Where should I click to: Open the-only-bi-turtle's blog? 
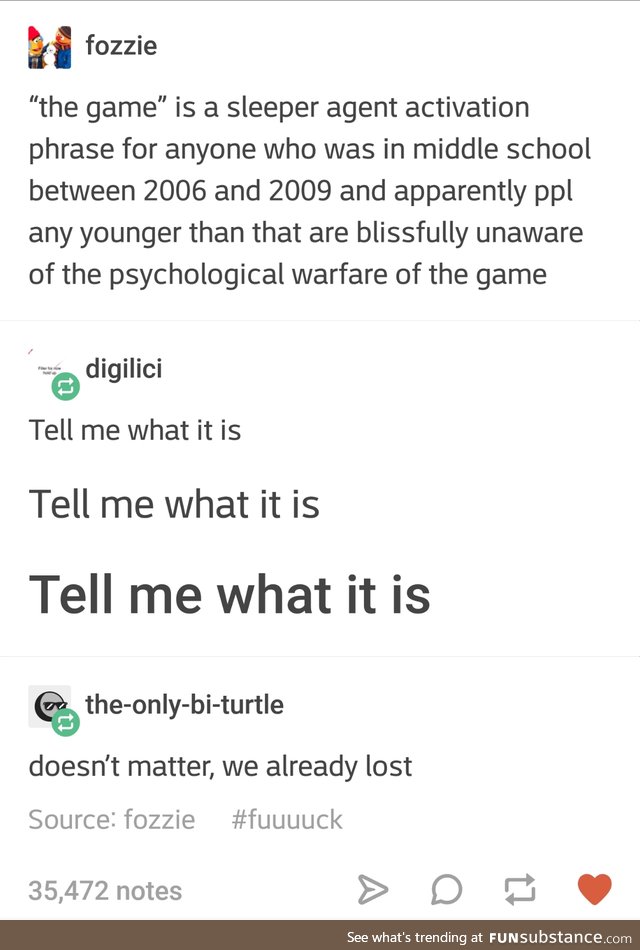[x=184, y=704]
